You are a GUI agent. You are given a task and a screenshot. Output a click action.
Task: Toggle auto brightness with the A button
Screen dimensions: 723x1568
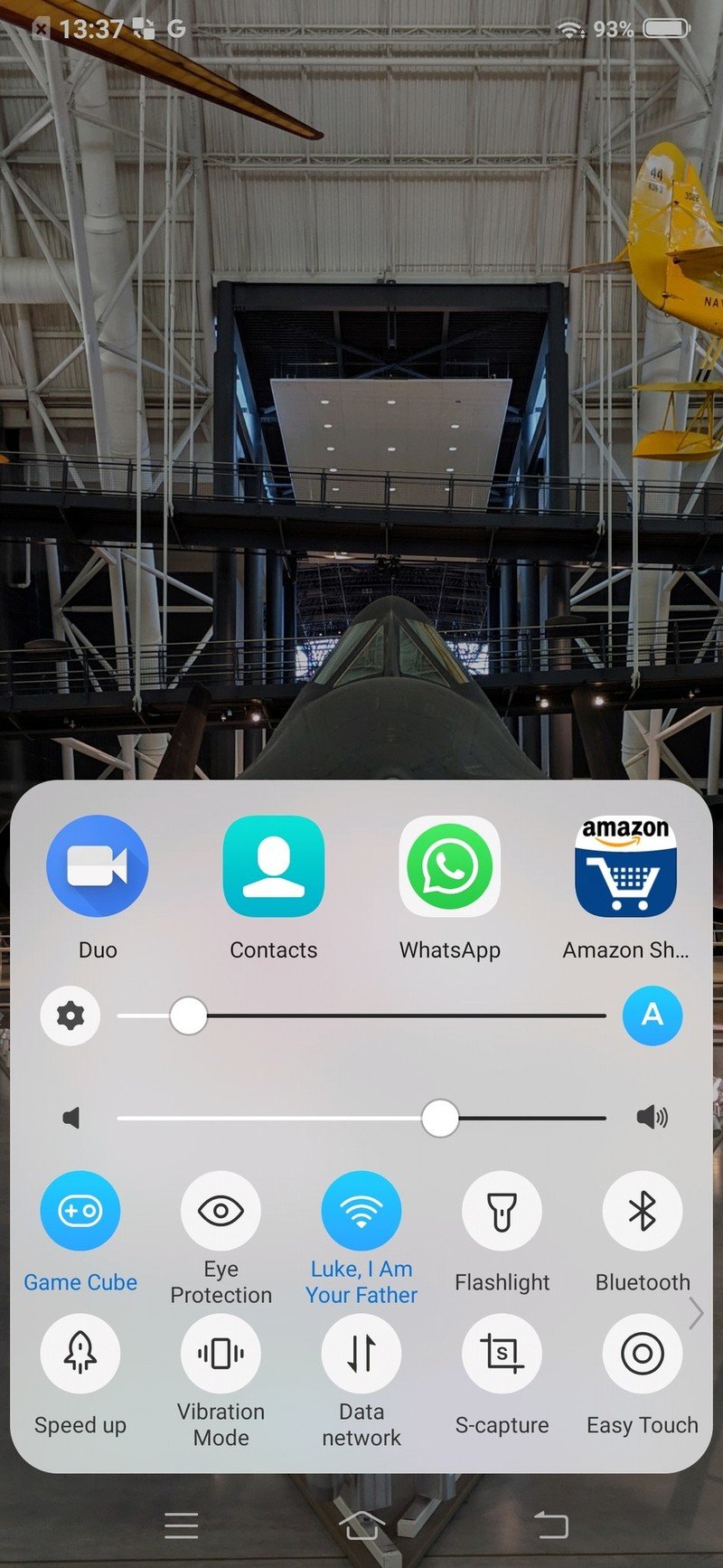(652, 1015)
